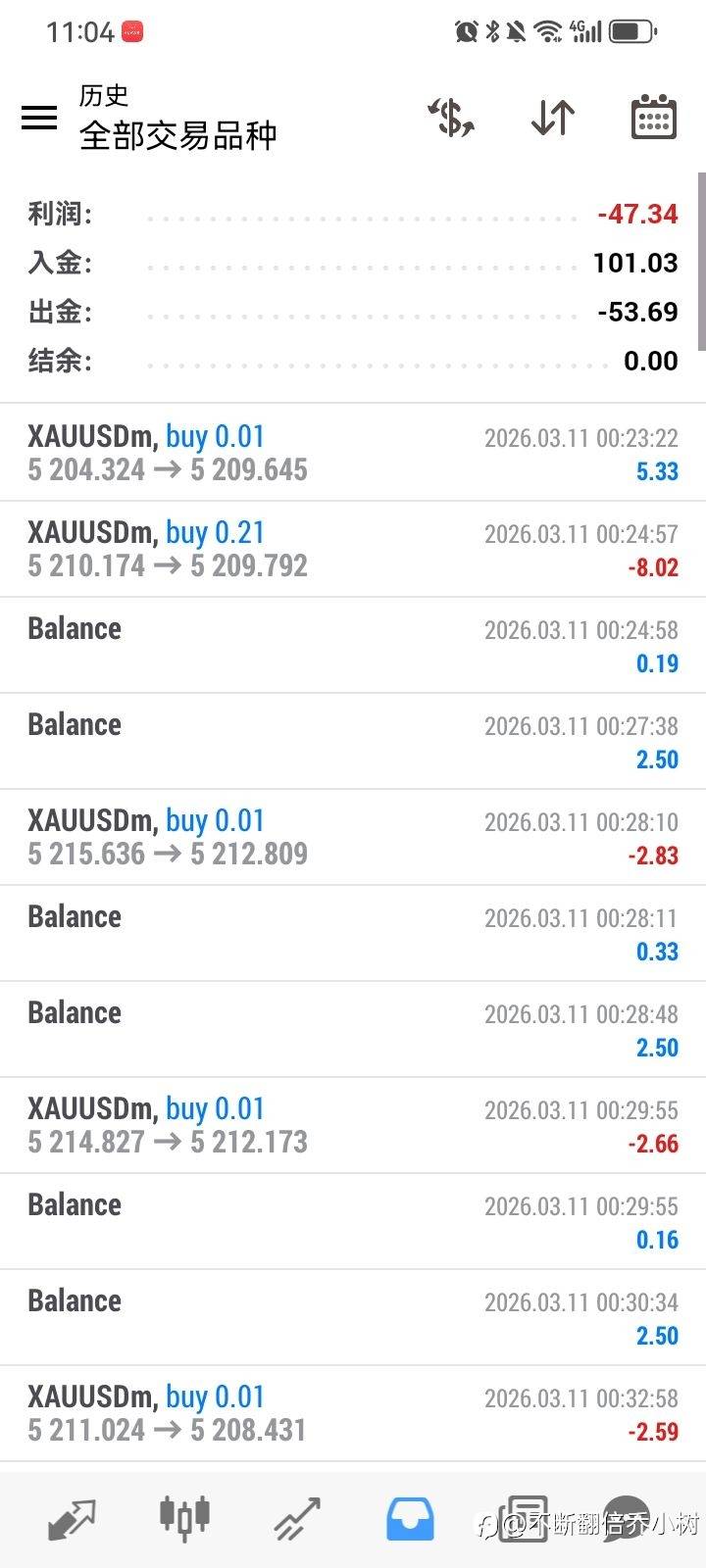Expand the XAUUSDm buy 0.21 trade
The height and width of the screenshot is (1568, 706).
[x=353, y=549]
